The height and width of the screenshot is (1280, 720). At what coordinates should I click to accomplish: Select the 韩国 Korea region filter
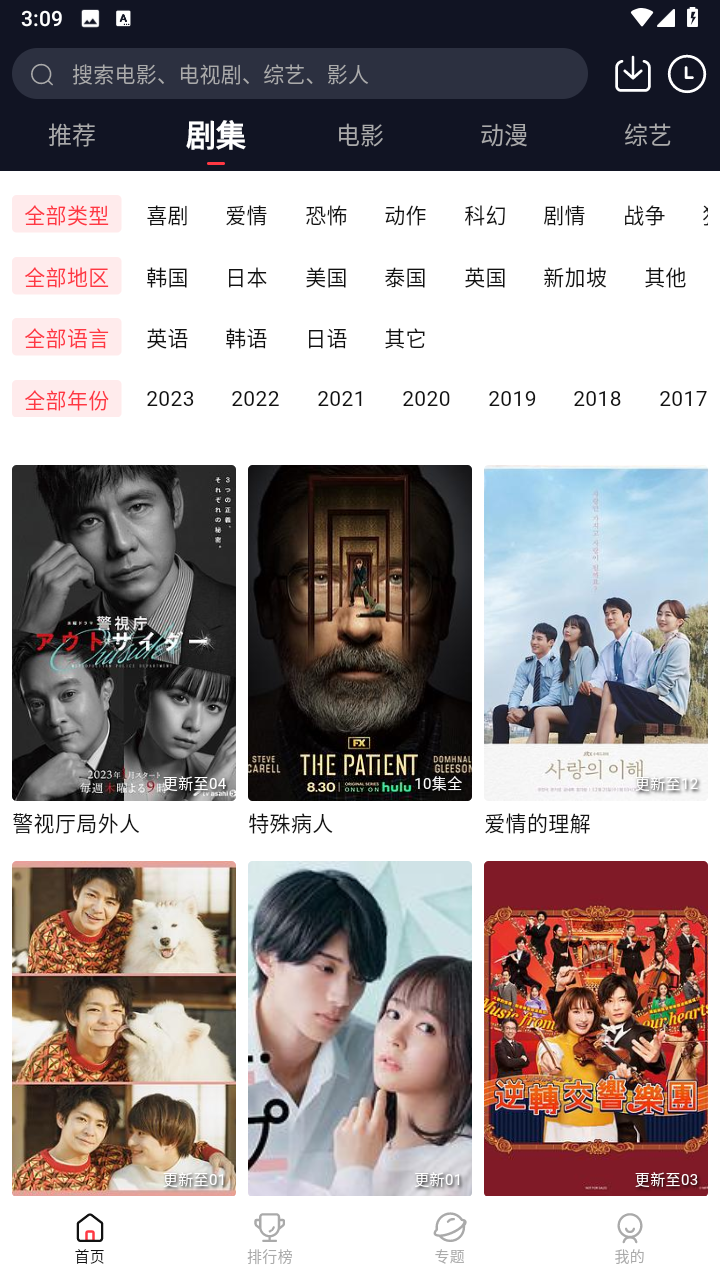tap(167, 277)
